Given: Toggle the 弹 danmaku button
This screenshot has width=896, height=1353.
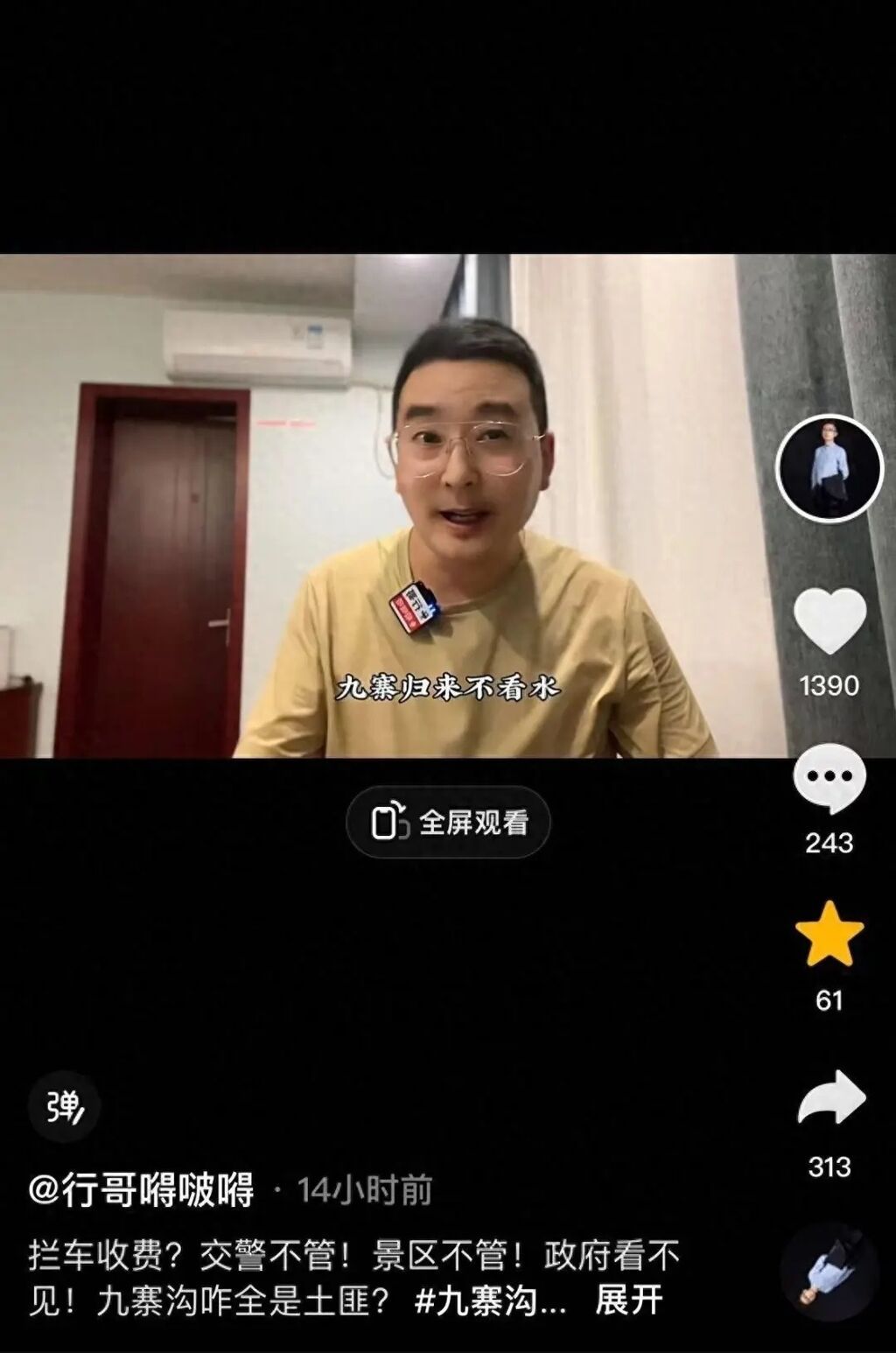Looking at the screenshot, I should 64,1107.
